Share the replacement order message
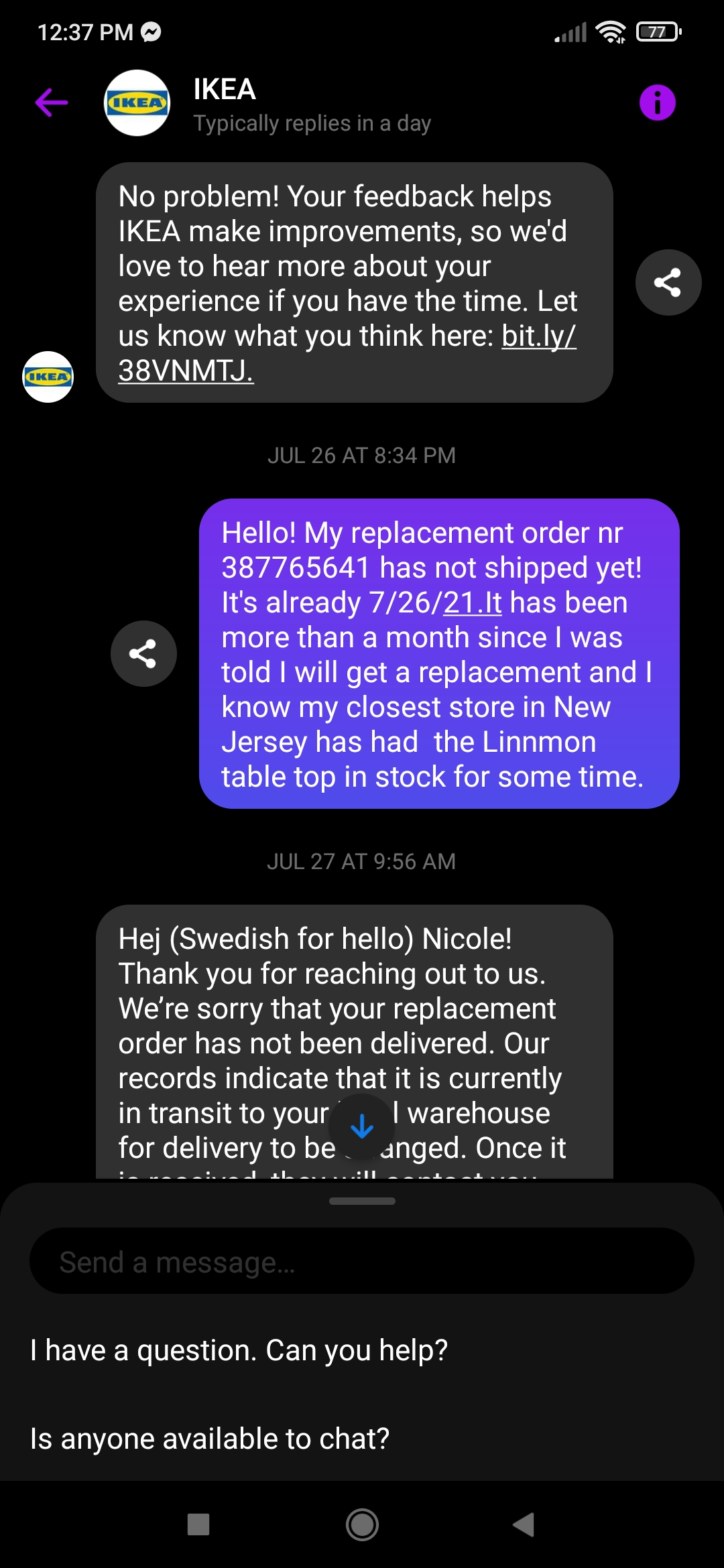Viewport: 724px width, 1568px height. 143,653
